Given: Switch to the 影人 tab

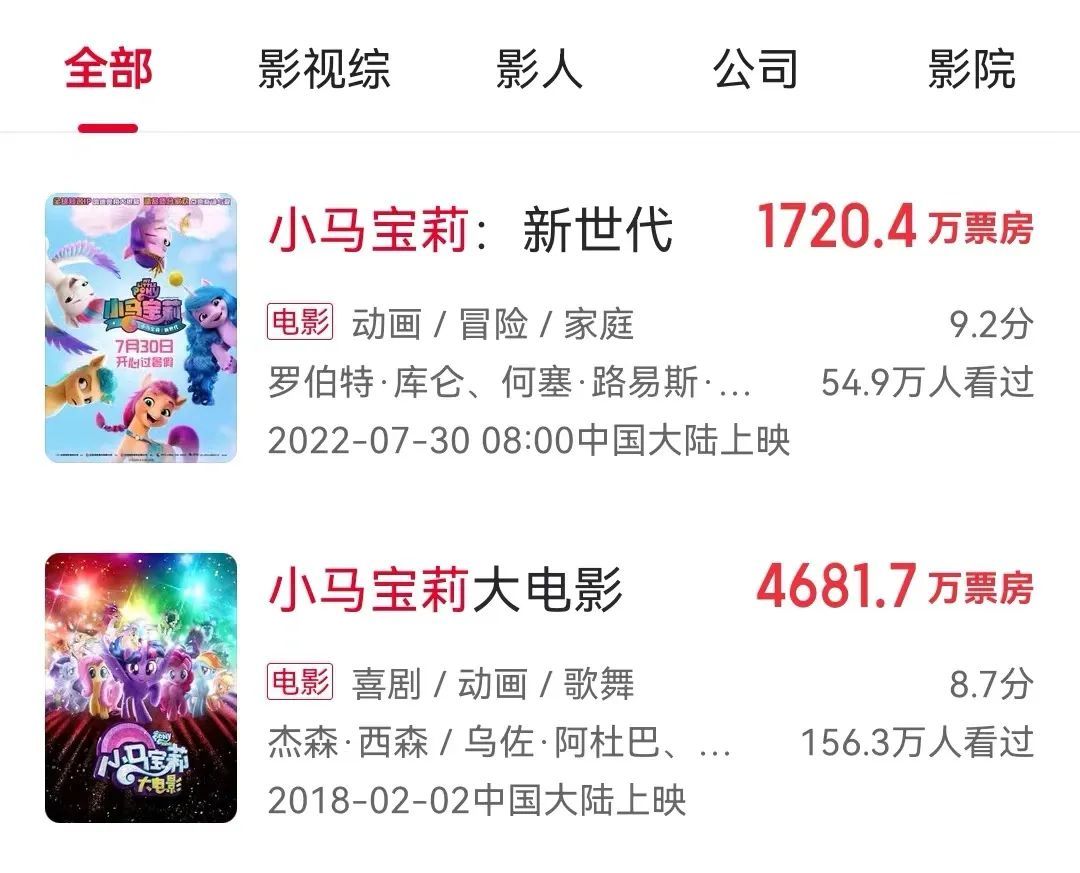Looking at the screenshot, I should coord(538,70).
